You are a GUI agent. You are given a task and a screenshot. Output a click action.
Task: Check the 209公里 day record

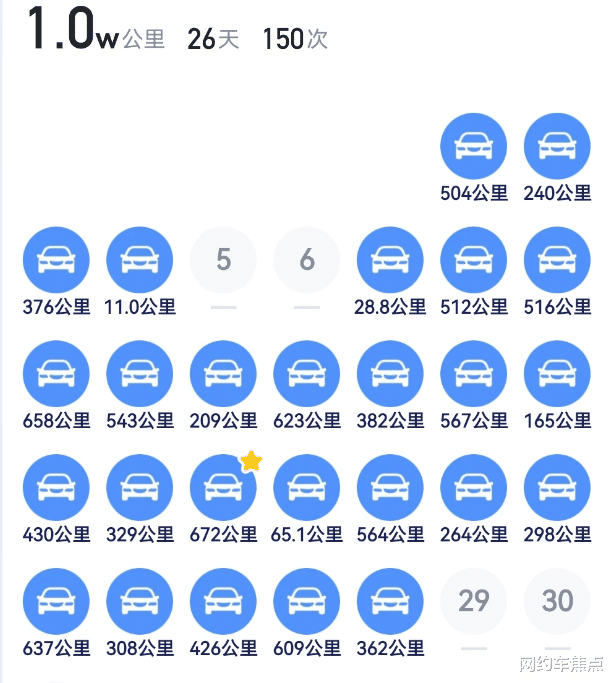tap(223, 374)
